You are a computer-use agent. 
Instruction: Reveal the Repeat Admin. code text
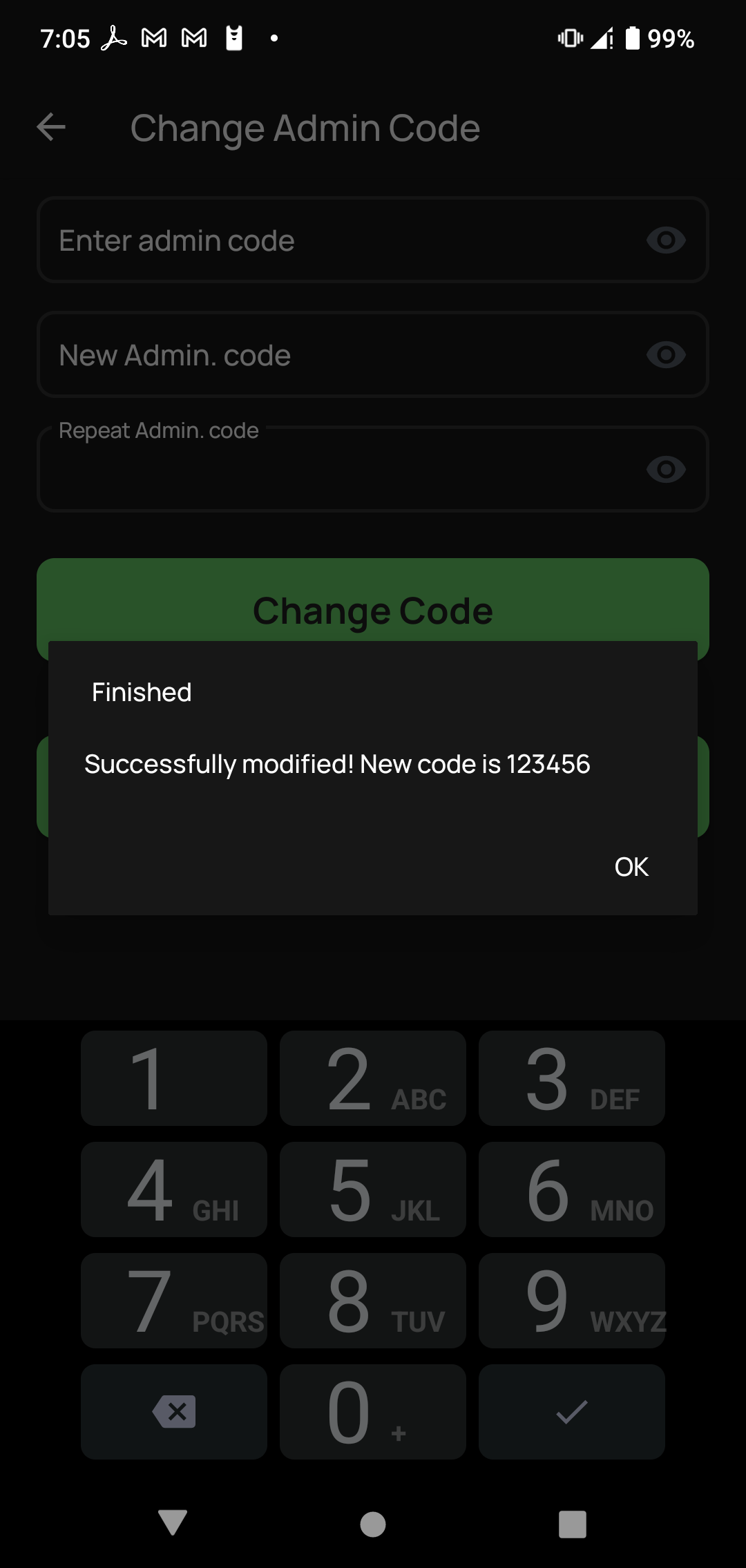666,470
